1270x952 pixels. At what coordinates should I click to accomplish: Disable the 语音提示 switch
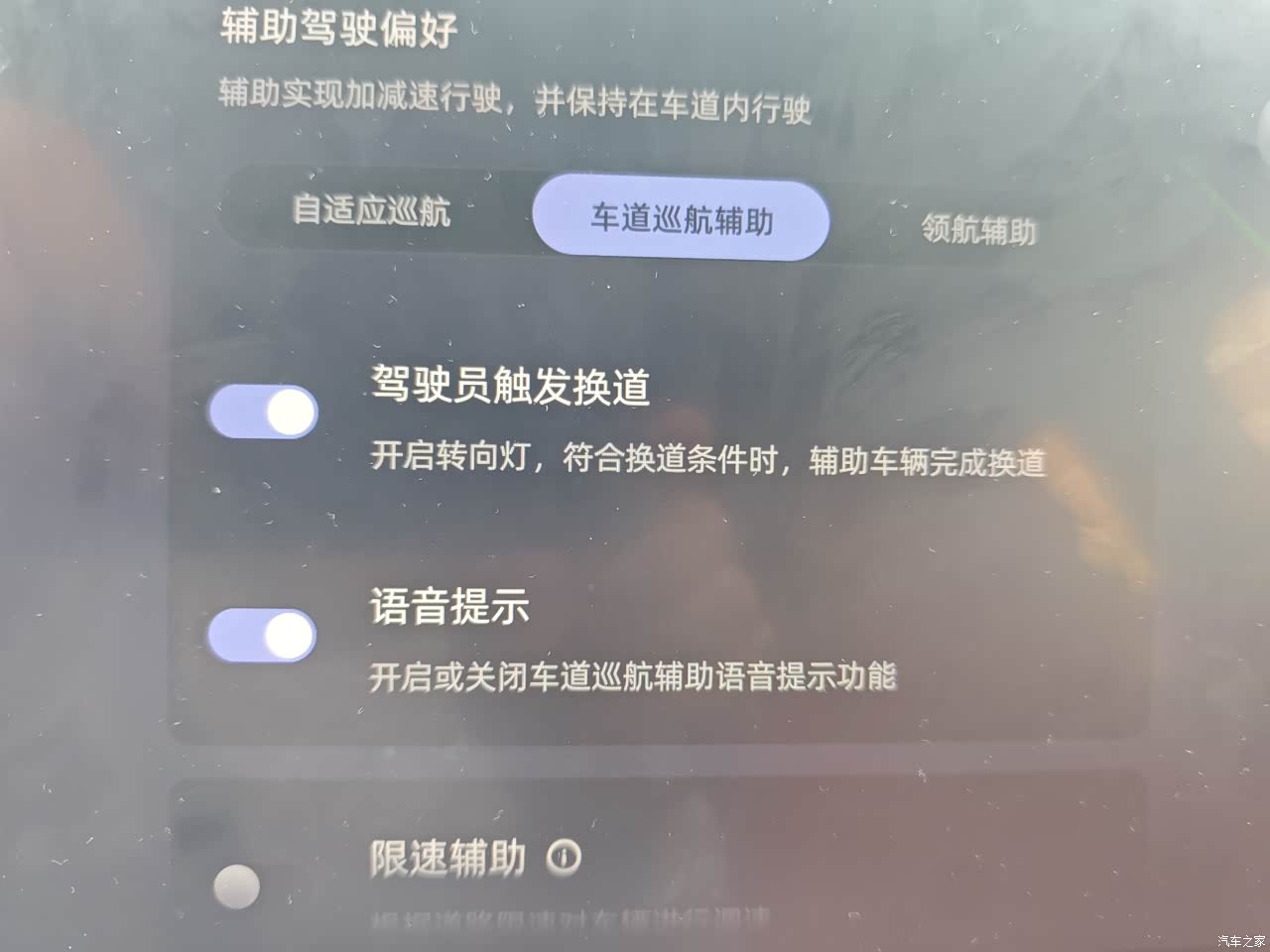tap(263, 636)
